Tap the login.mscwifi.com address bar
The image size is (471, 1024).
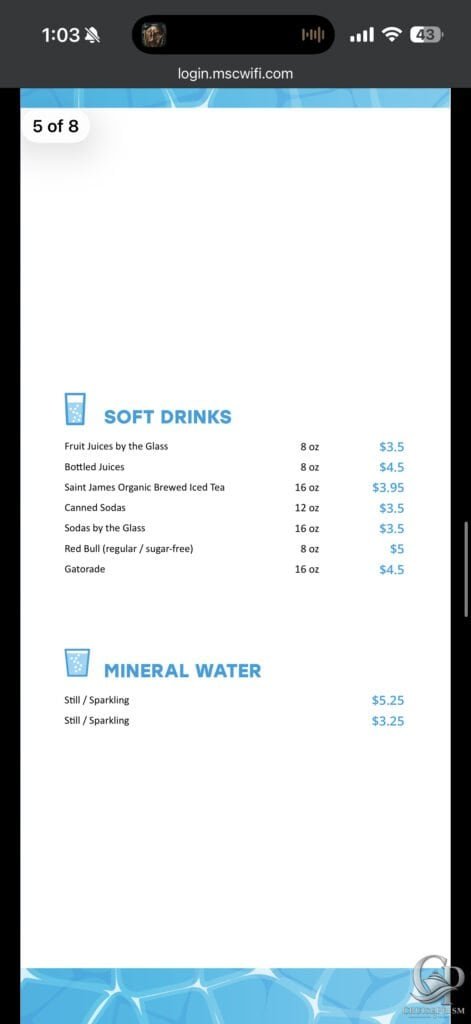point(235,74)
